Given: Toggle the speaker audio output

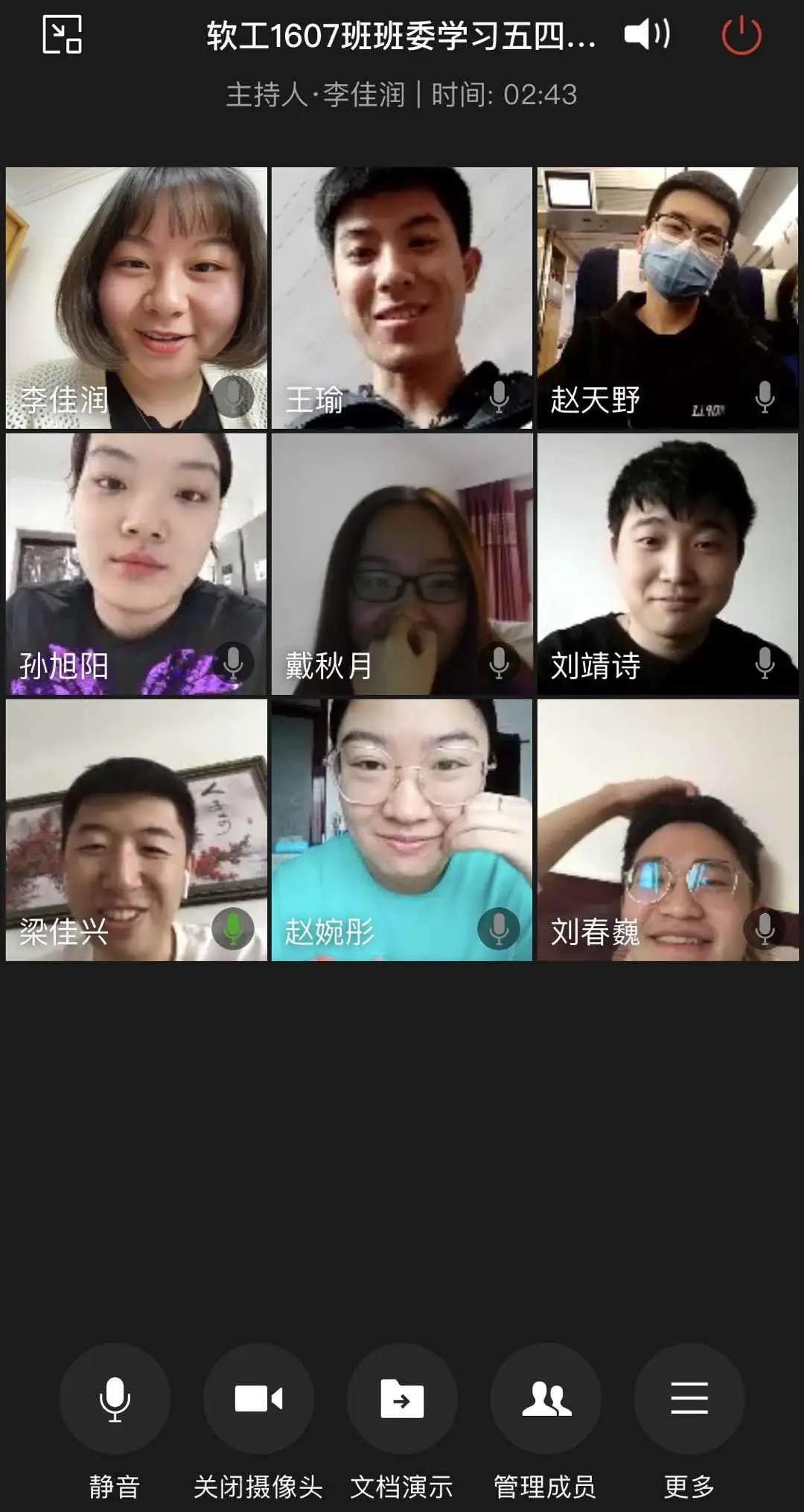Looking at the screenshot, I should [647, 34].
